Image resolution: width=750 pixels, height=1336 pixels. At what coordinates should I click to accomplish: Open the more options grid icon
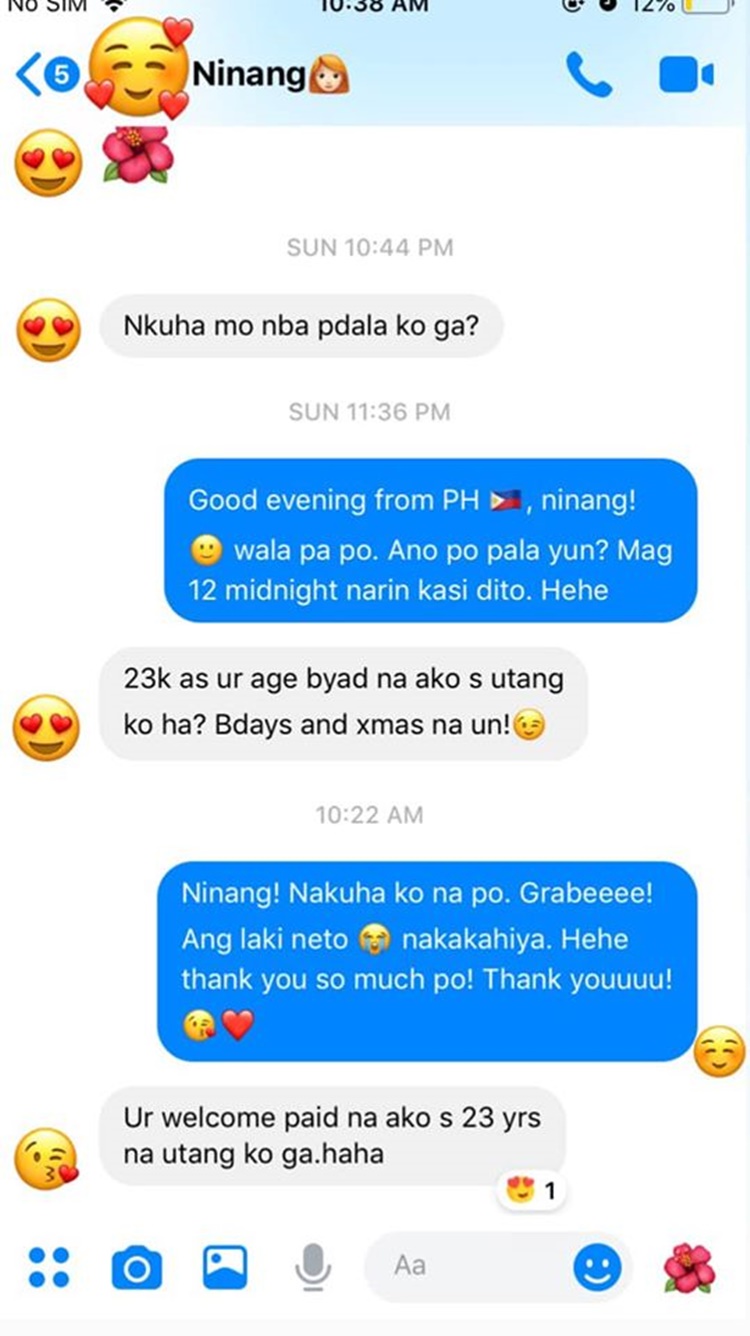click(49, 1267)
